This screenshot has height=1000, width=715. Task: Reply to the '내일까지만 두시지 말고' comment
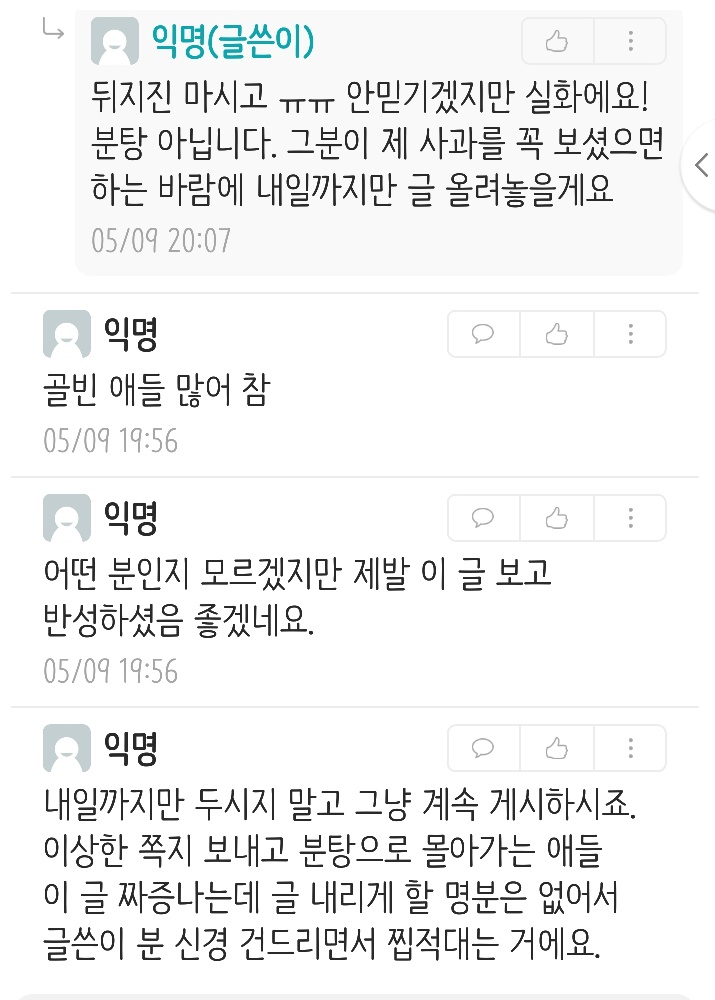coord(483,747)
